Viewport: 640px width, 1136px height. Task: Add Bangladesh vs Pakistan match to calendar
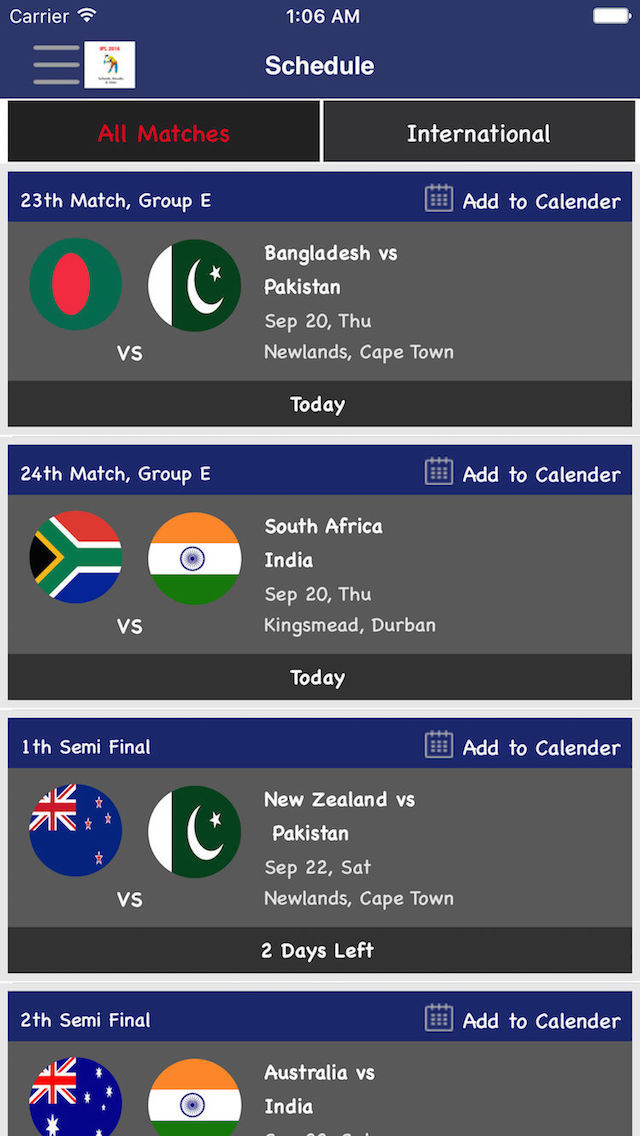pos(523,200)
